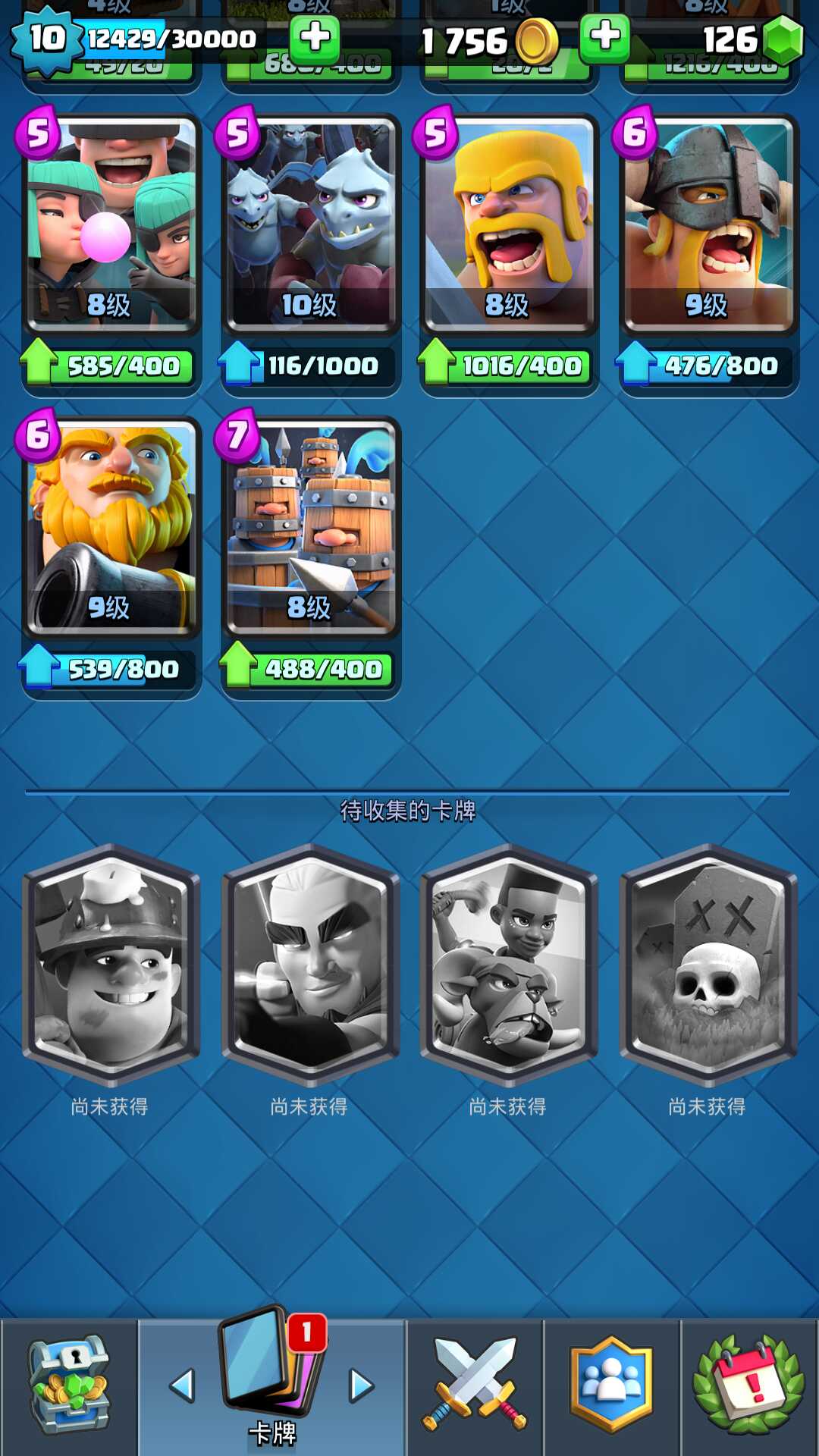
Task: Tap the green plus beside the experience bar
Action: tap(315, 38)
